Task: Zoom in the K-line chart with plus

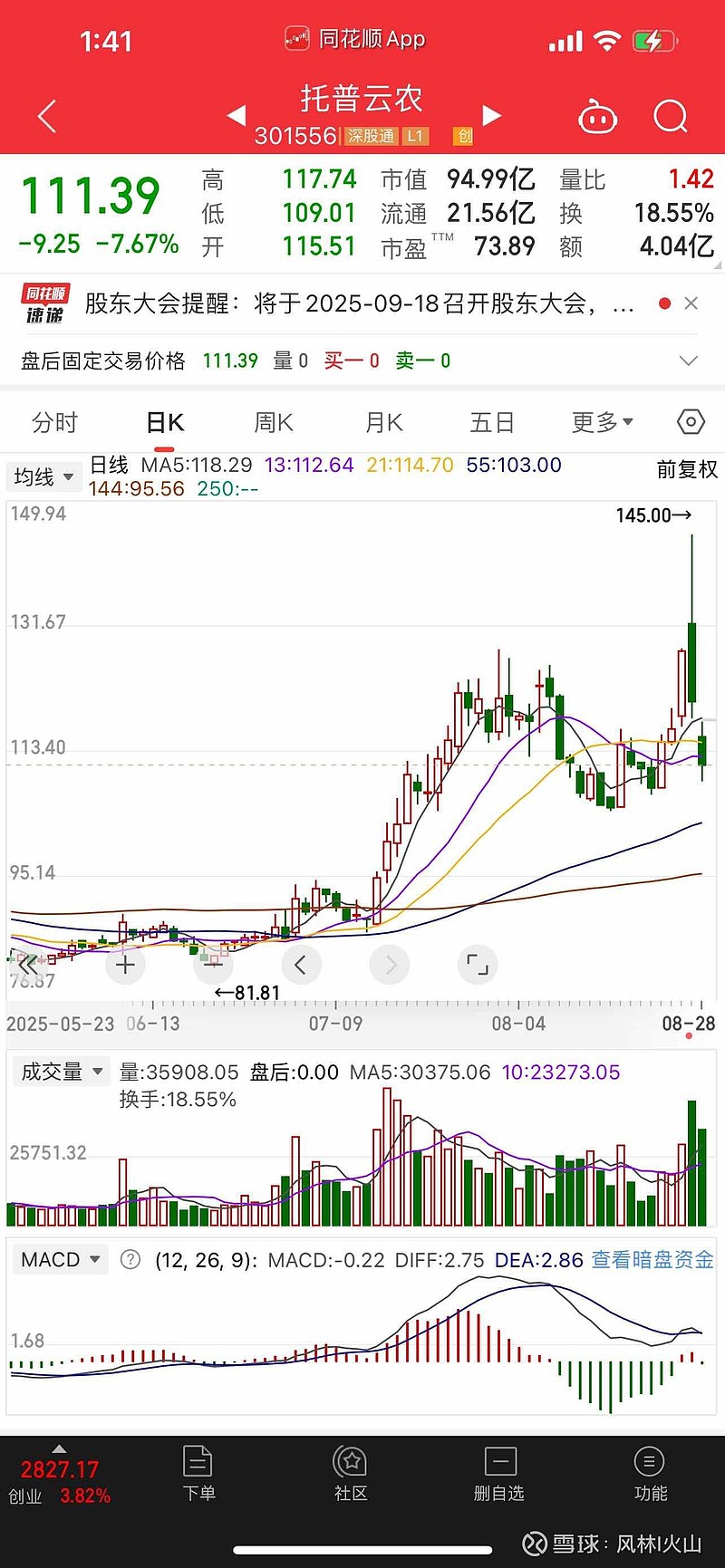Action: [125, 965]
